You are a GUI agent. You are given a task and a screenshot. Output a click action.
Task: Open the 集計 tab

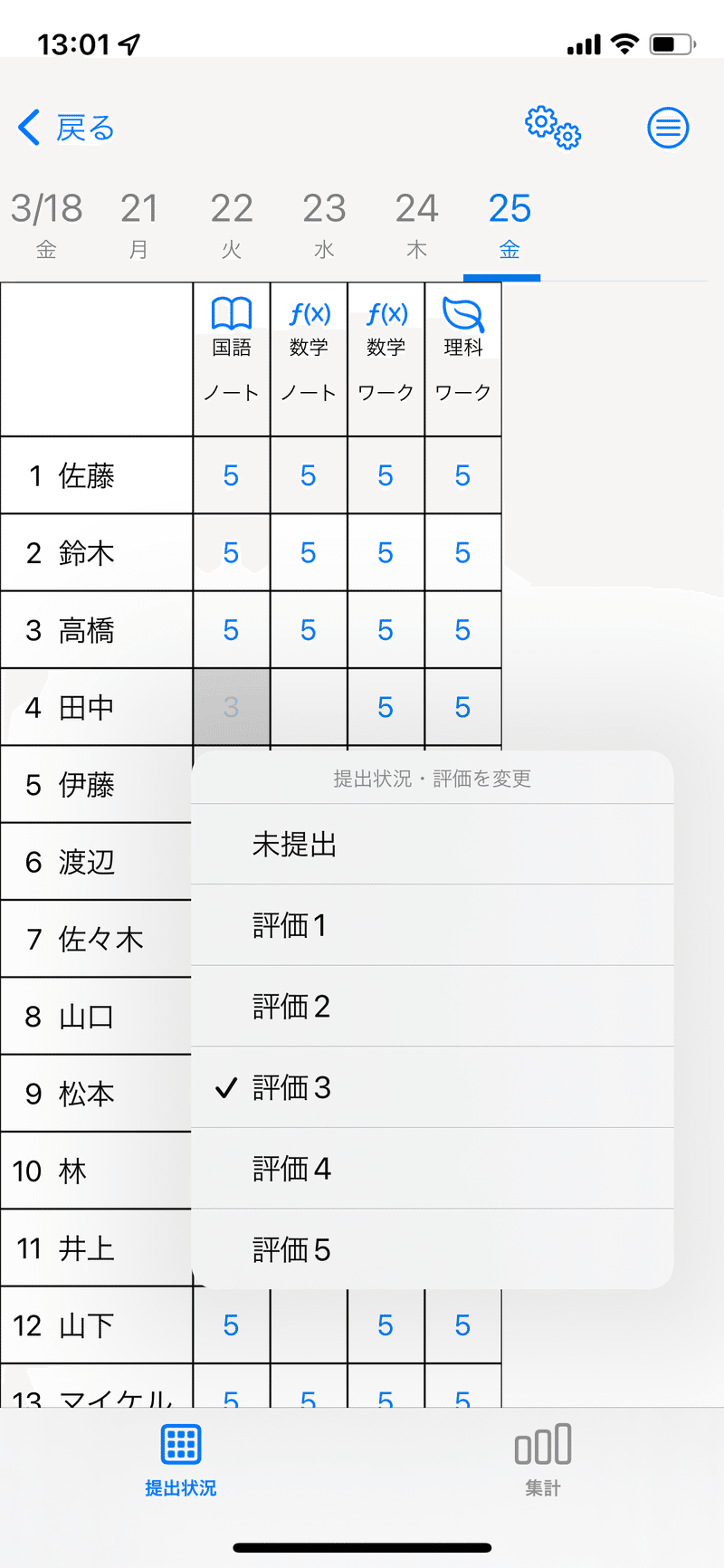click(x=543, y=1459)
